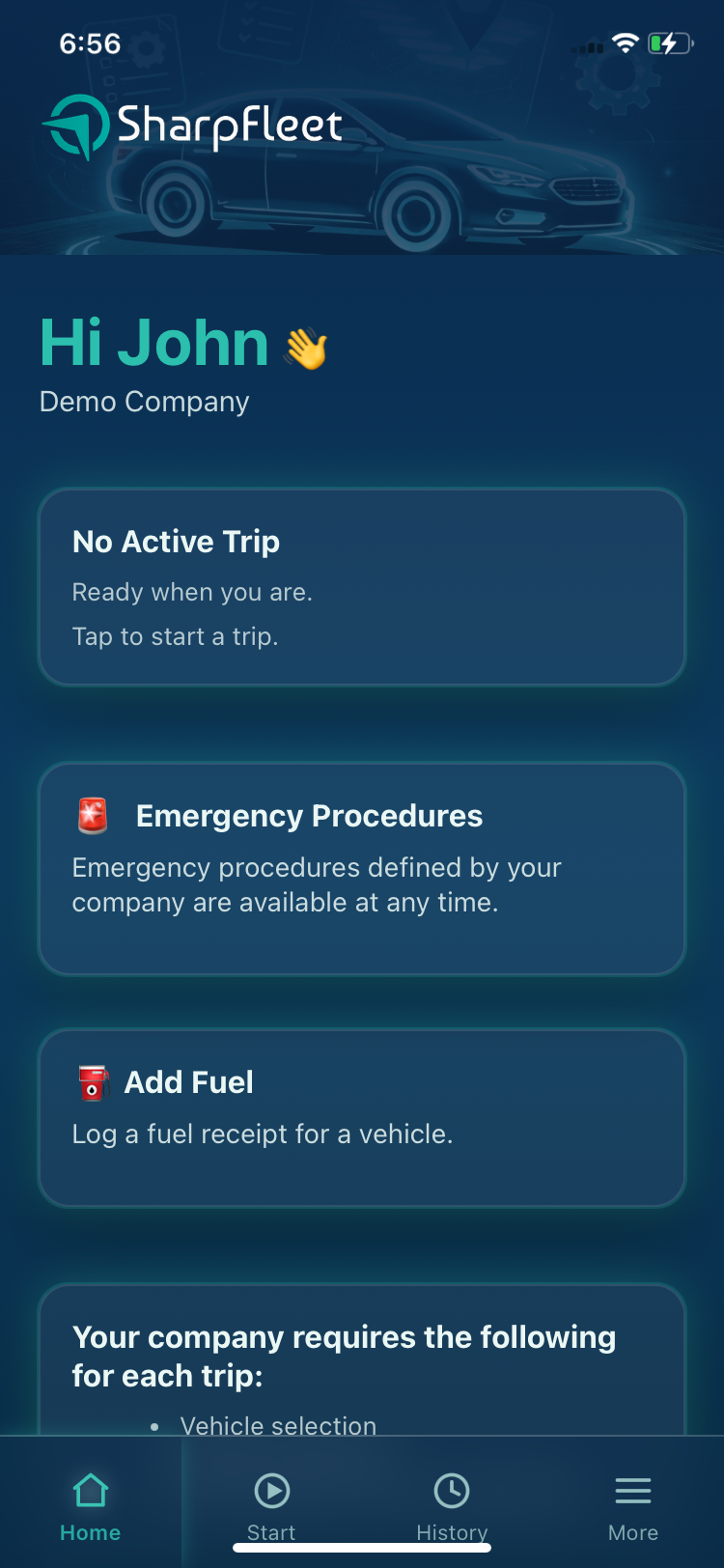
Task: Tap the More hamburger menu icon
Action: point(633,1490)
